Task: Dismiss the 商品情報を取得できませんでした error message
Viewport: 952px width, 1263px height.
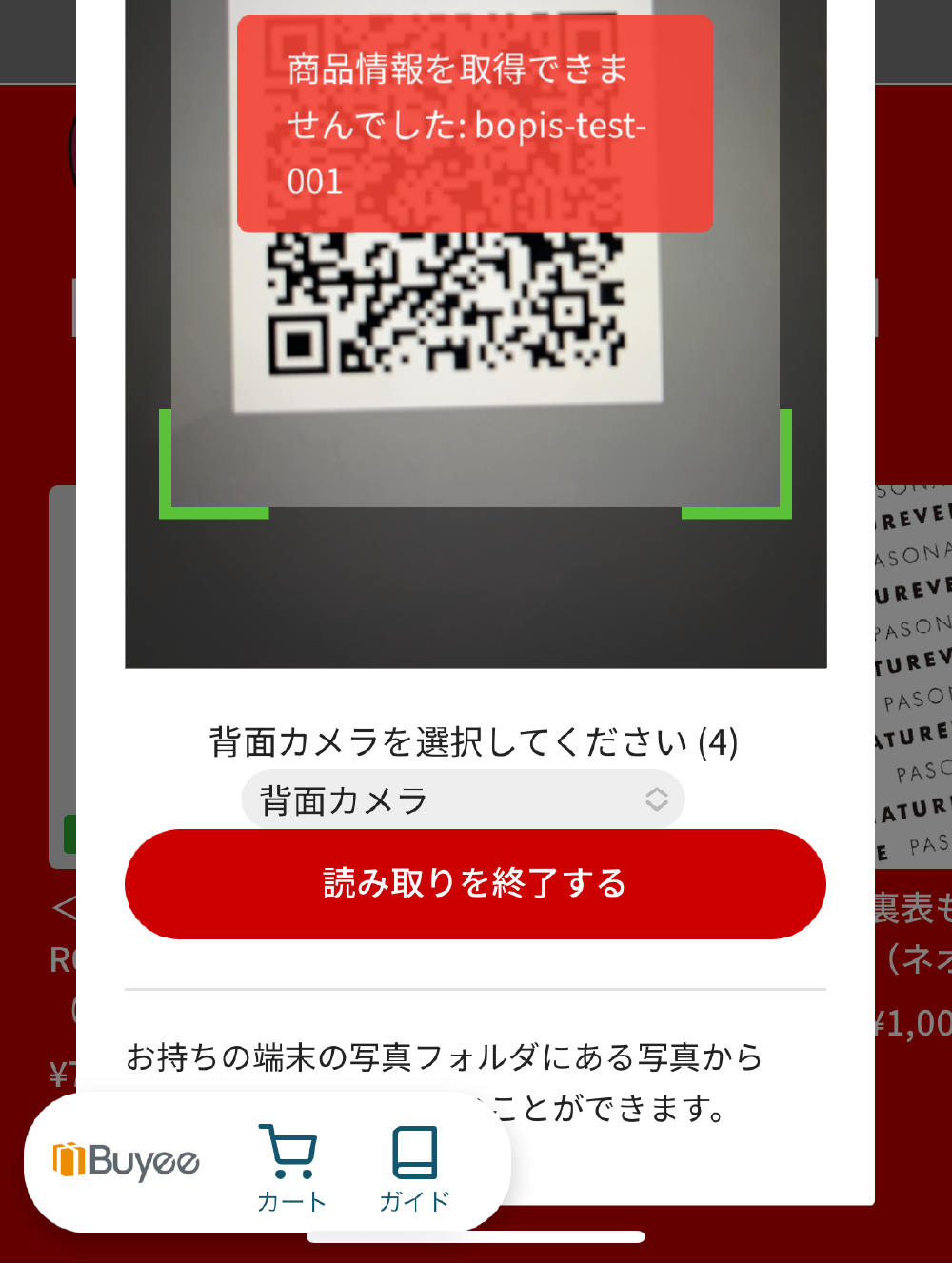Action: click(474, 124)
